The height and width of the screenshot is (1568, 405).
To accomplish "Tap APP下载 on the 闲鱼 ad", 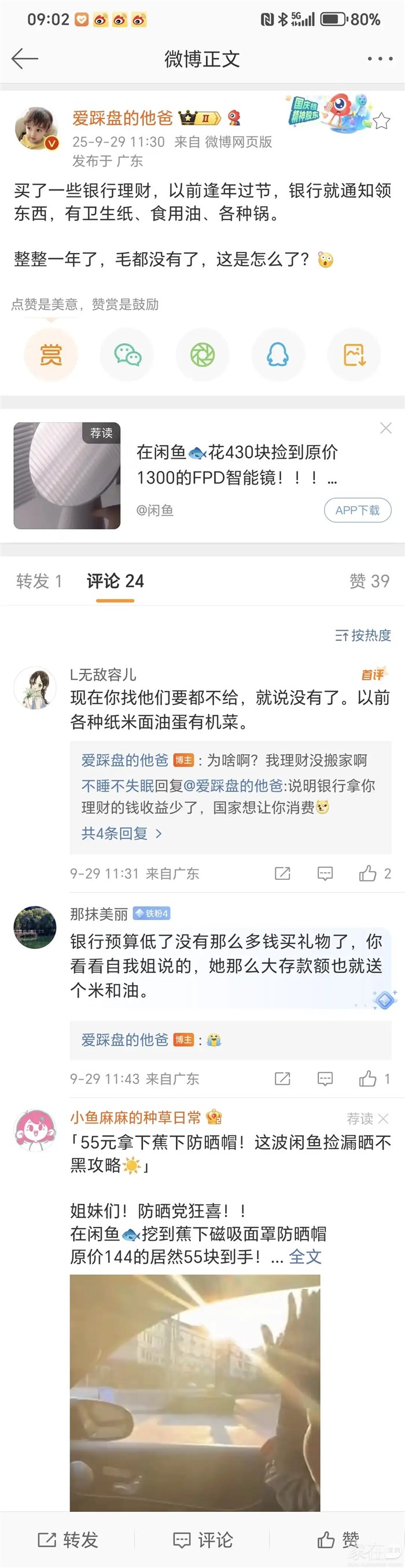I will click(357, 510).
